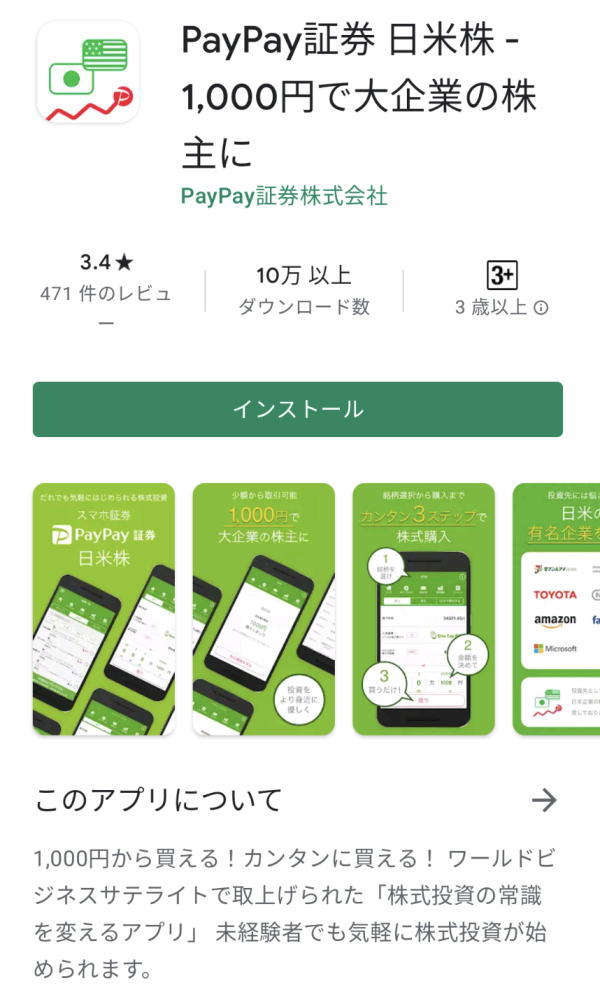Open the screenshot showing TOYOTA and amazon logos
Screen dimensions: 600x997
[x=557, y=608]
